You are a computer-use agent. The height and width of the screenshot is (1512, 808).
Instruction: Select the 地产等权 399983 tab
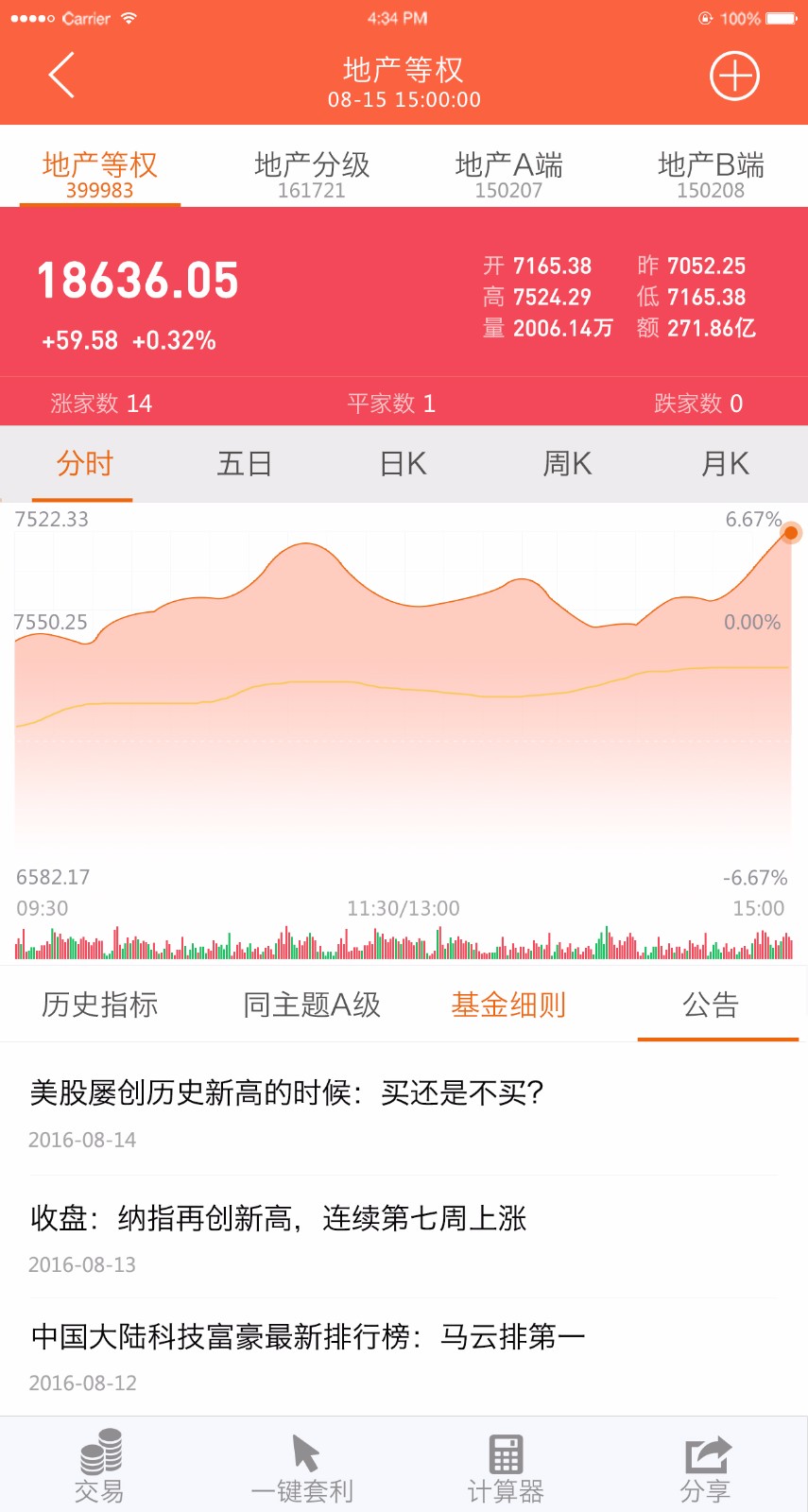coord(99,175)
